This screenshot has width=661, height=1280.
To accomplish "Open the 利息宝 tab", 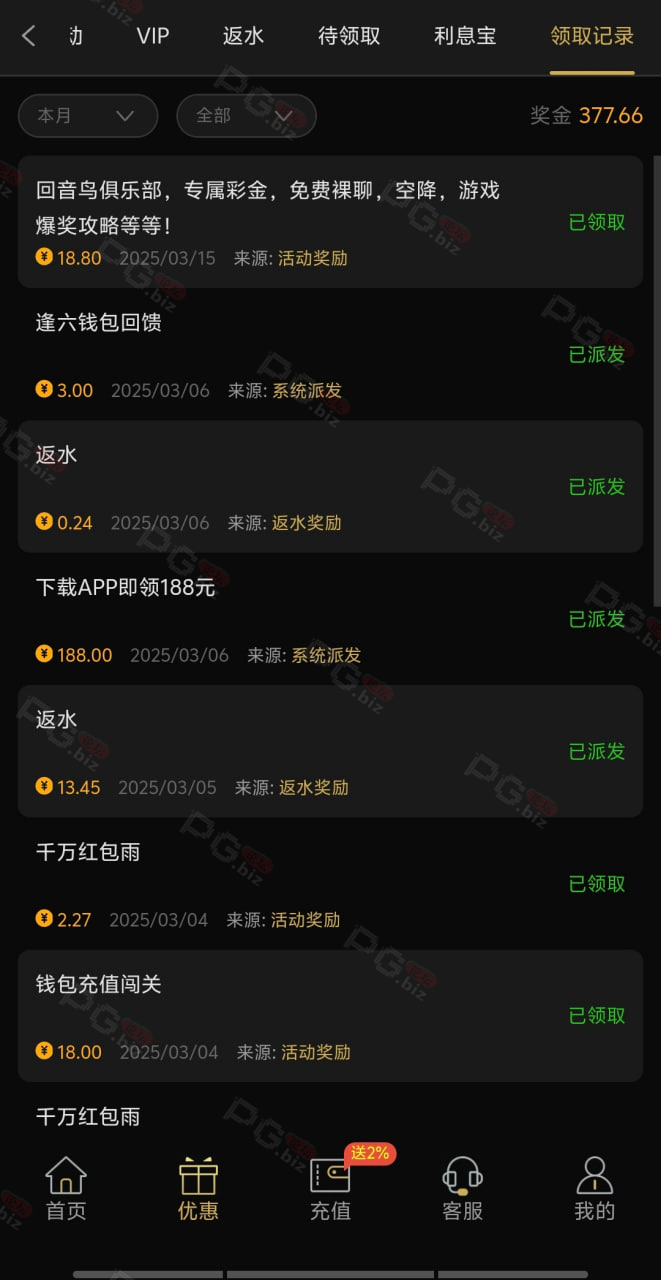I will click(x=465, y=37).
